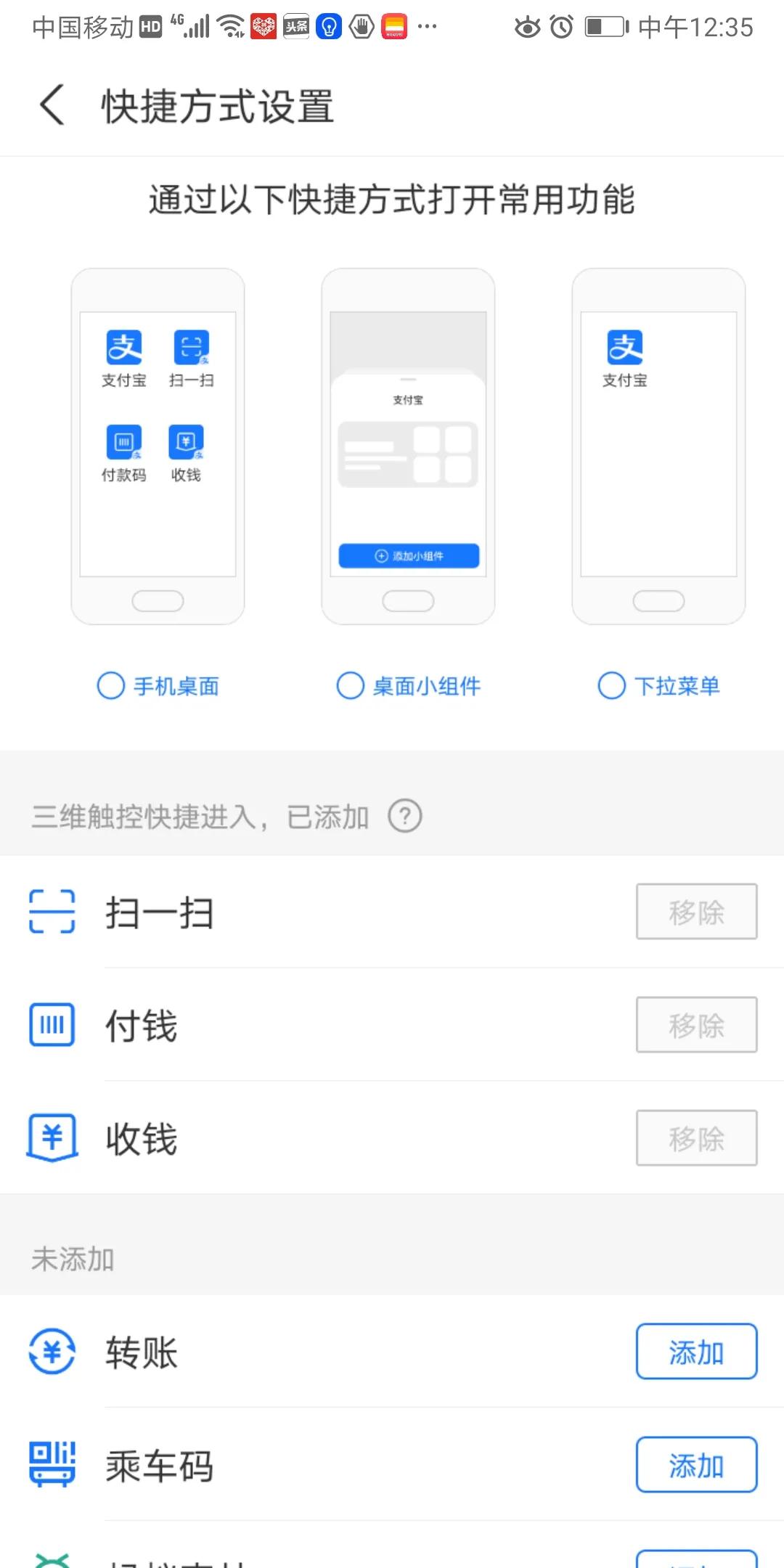The height and width of the screenshot is (1568, 784).
Task: Tap the 扫一扫 icon inside the phone preview
Action: point(191,348)
